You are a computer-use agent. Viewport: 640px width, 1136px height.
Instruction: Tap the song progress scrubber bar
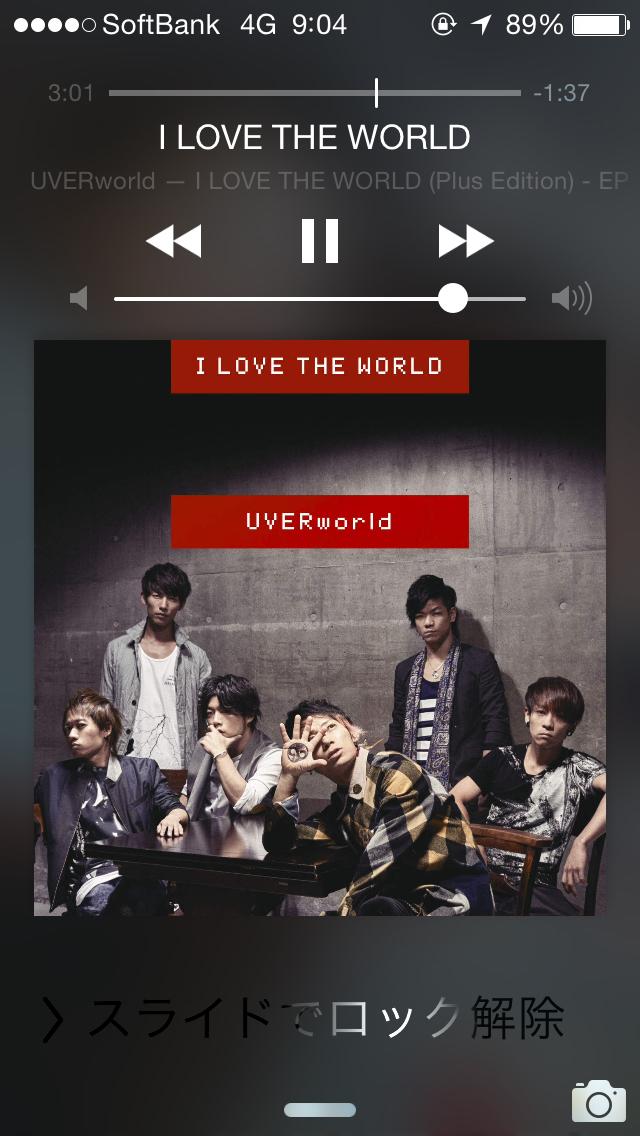315,93
